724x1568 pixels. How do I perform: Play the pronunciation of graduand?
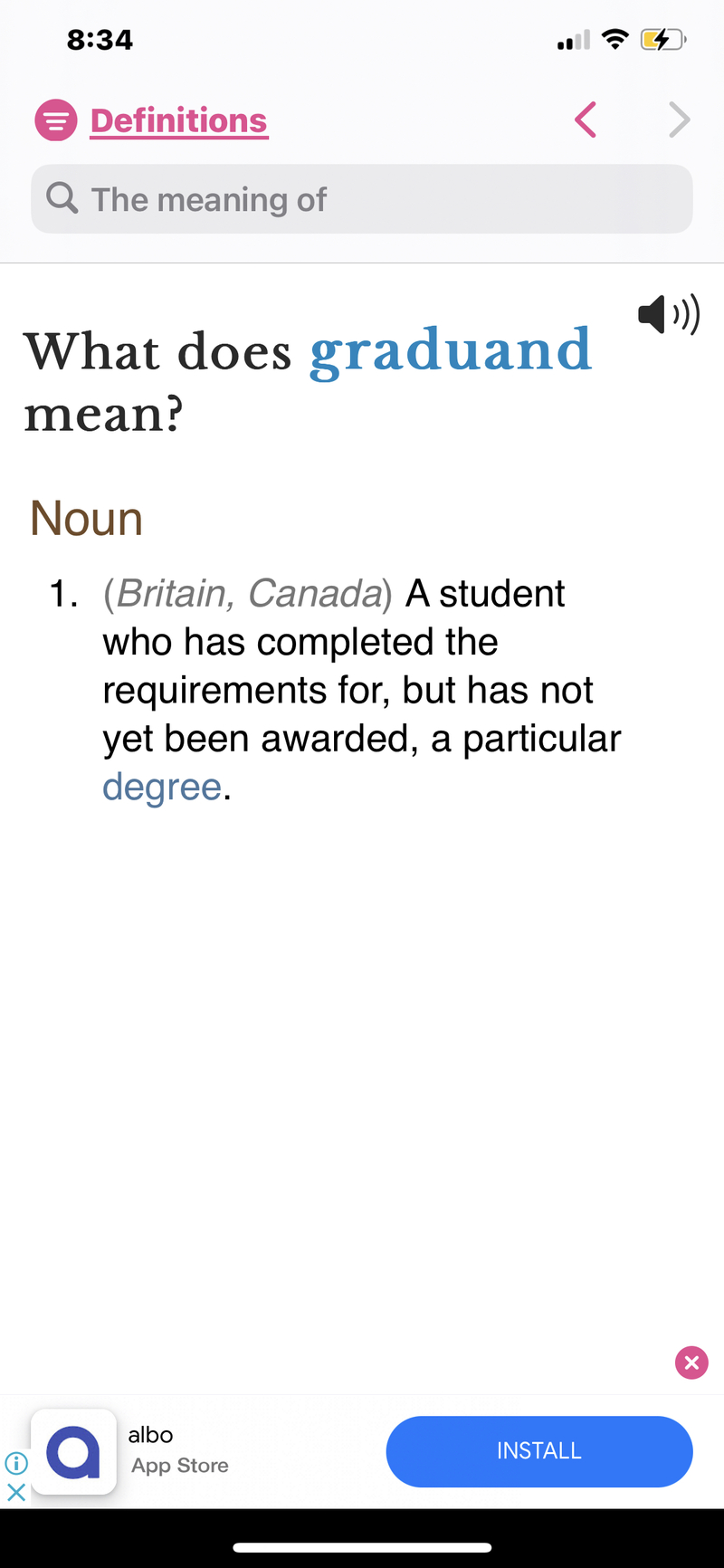pos(669,314)
